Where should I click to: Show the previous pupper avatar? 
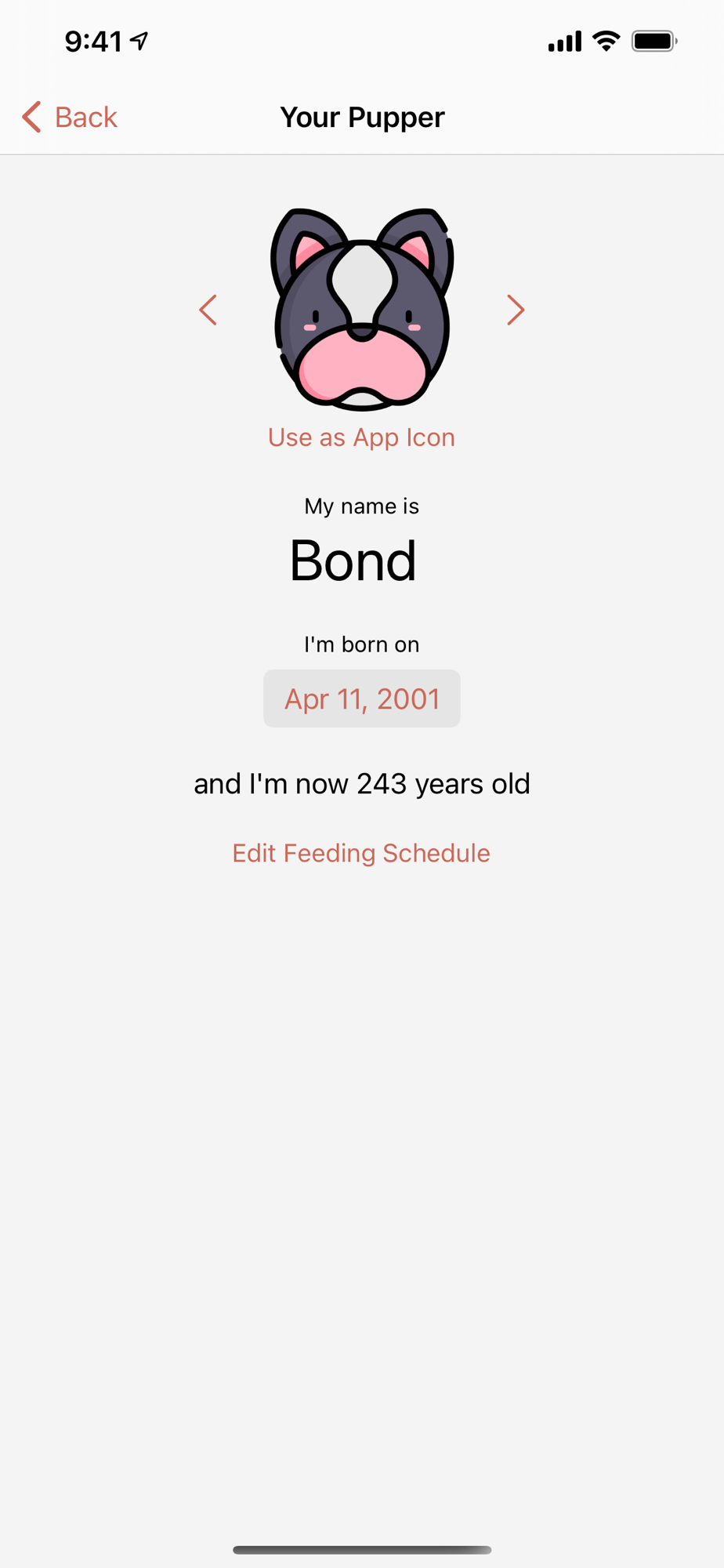point(208,310)
